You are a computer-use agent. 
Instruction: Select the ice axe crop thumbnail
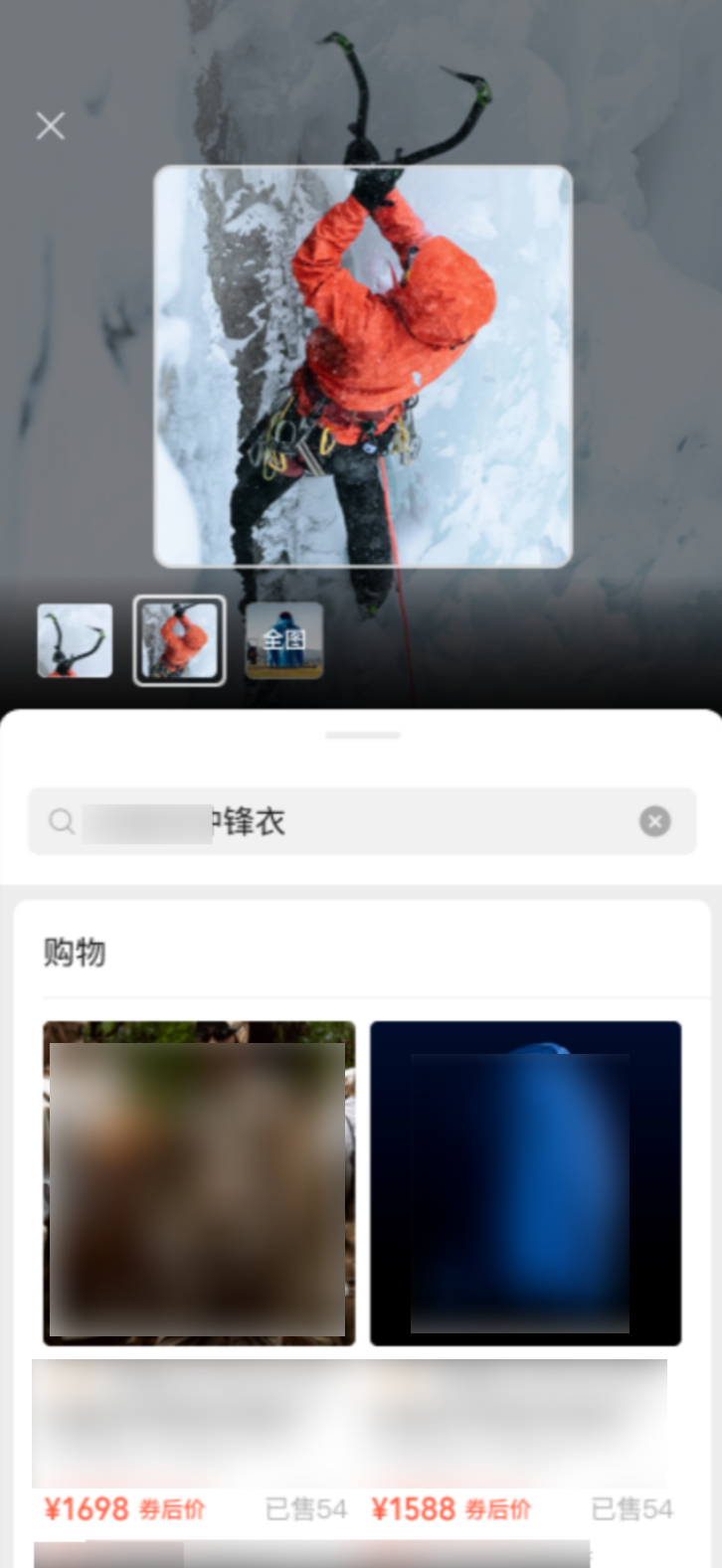tap(75, 640)
